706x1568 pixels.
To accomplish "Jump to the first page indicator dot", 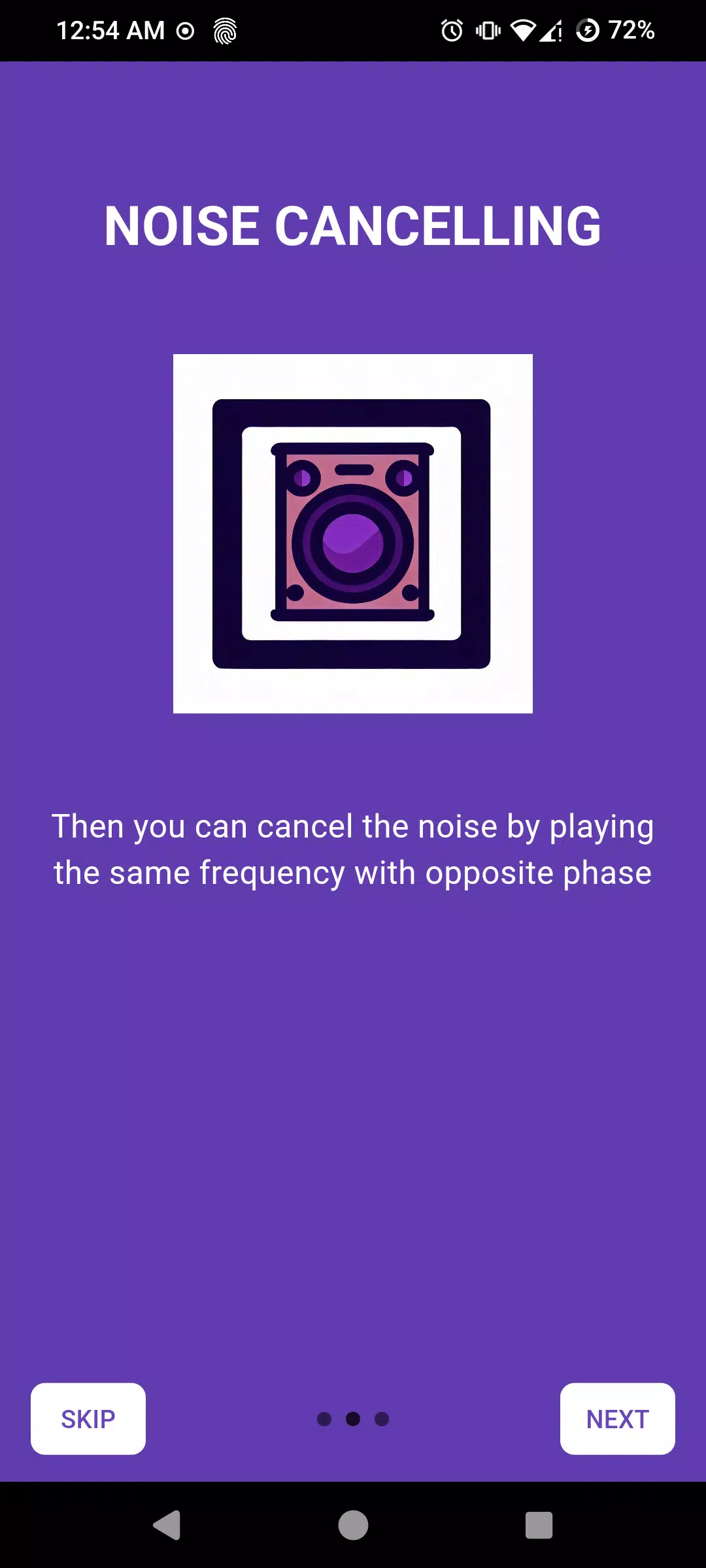I will pos(324,1419).
